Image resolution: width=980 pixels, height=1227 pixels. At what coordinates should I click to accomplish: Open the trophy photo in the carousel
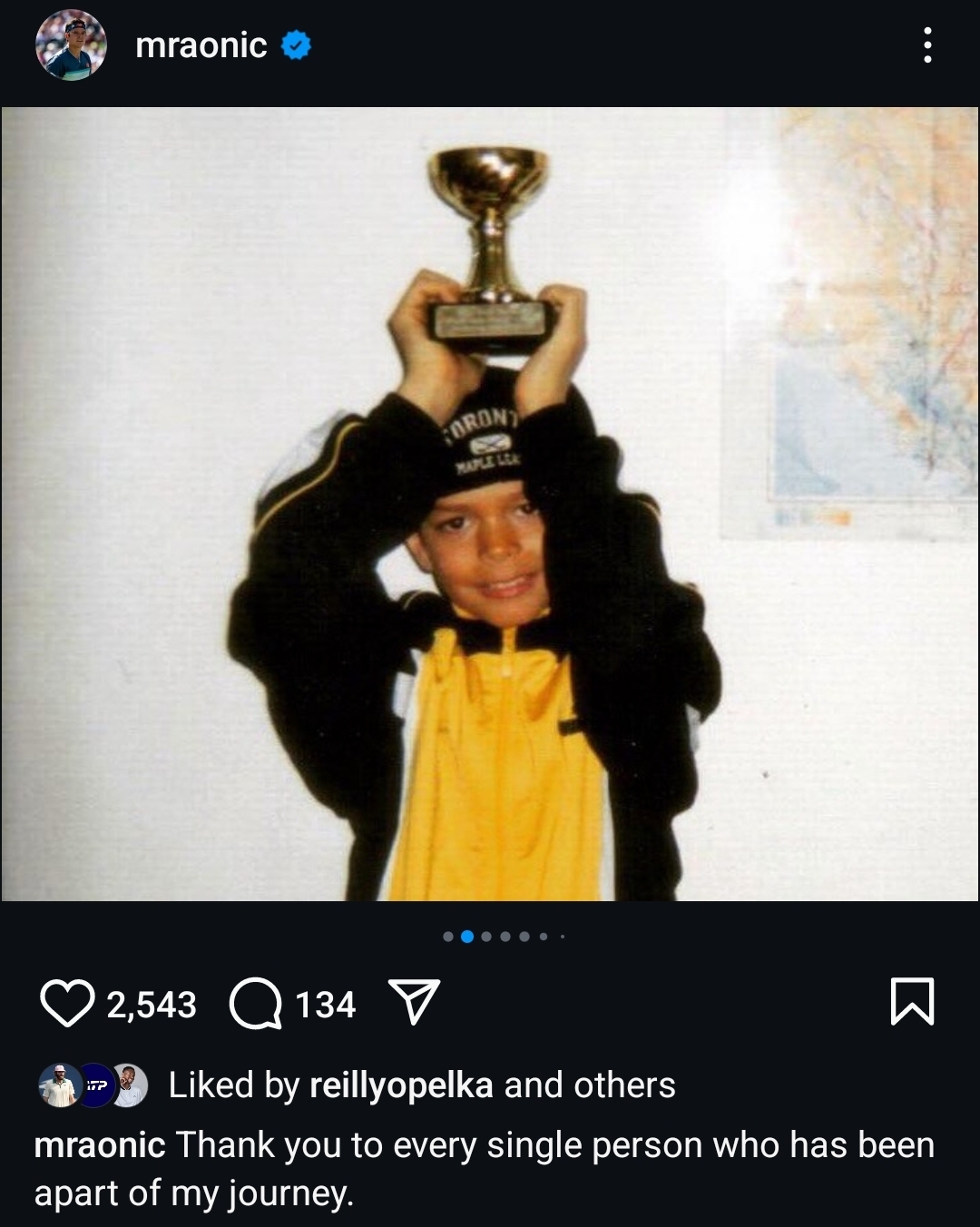(x=490, y=504)
